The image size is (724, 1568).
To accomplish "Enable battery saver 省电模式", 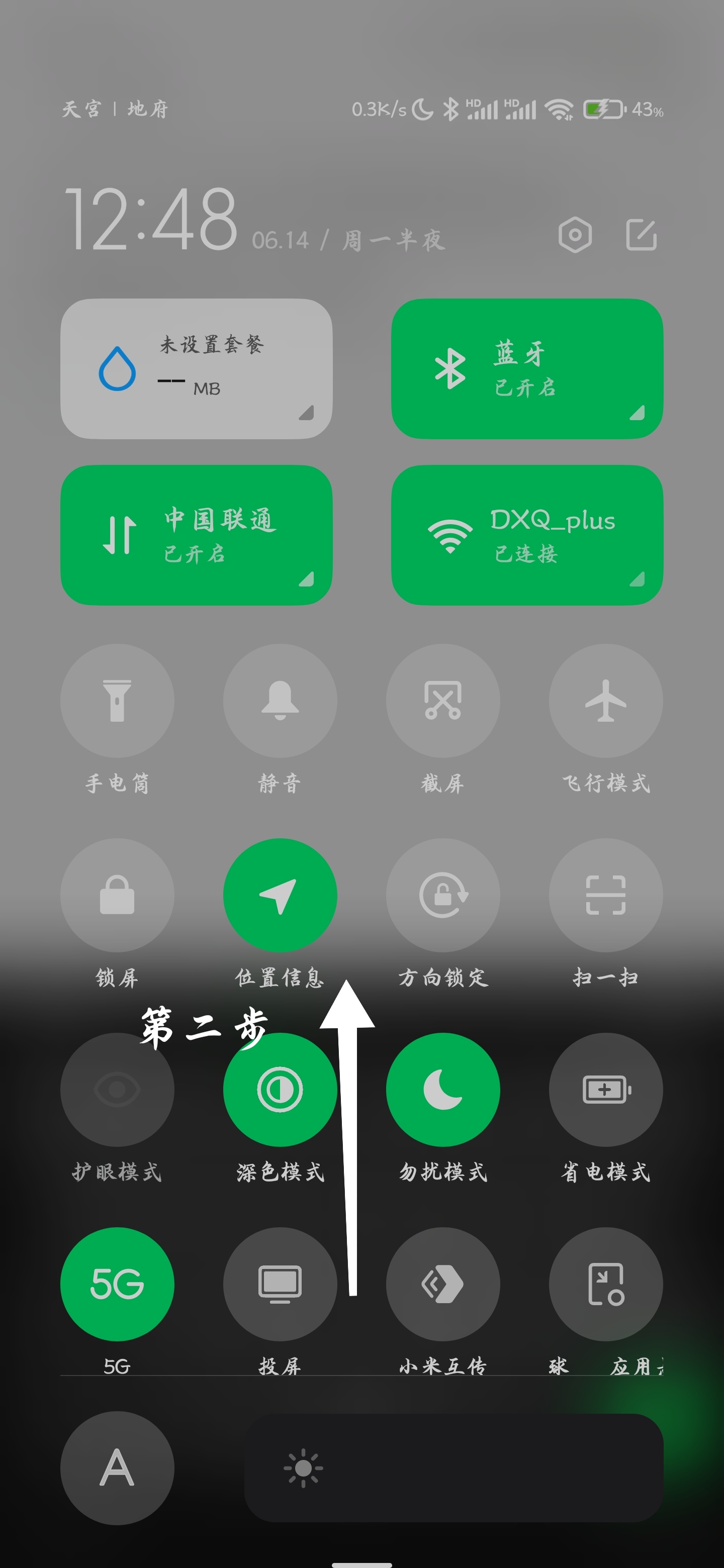I will (606, 1090).
